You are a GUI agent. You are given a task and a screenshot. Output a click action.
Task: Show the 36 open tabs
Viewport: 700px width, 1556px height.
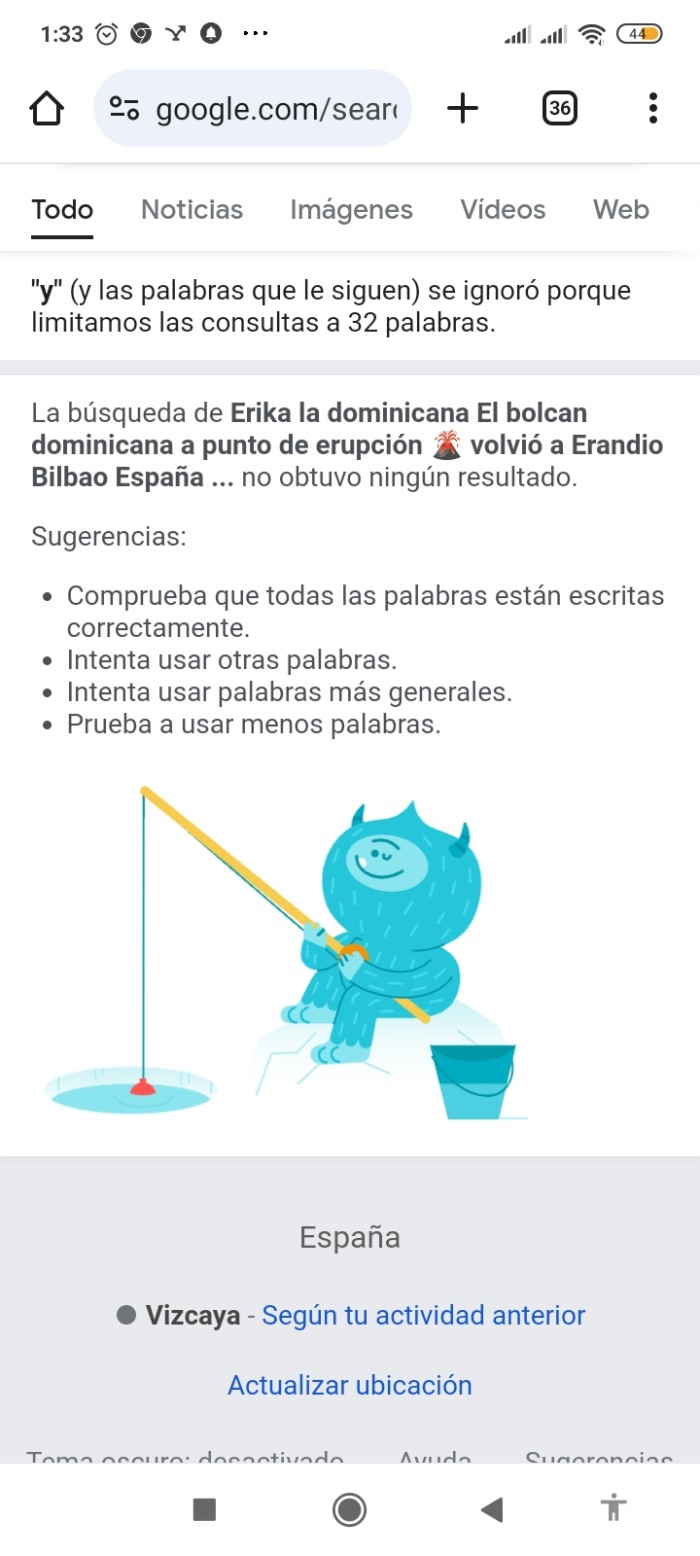(x=560, y=108)
